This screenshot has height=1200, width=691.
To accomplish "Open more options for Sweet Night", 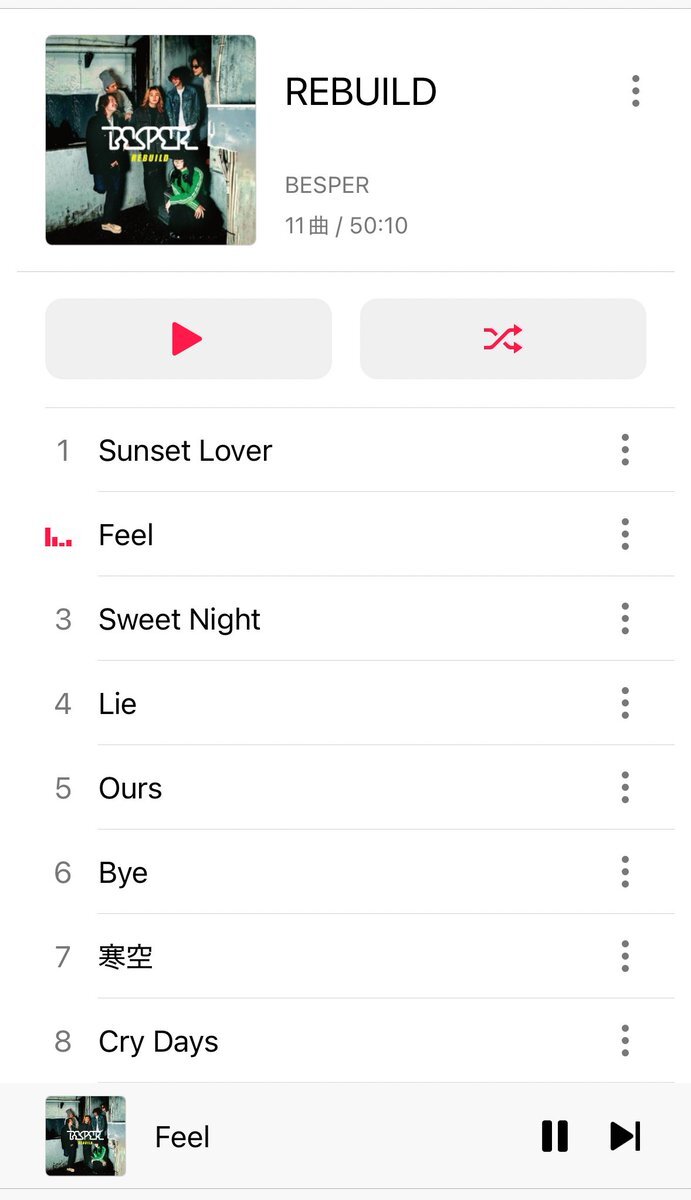I will coord(625,619).
